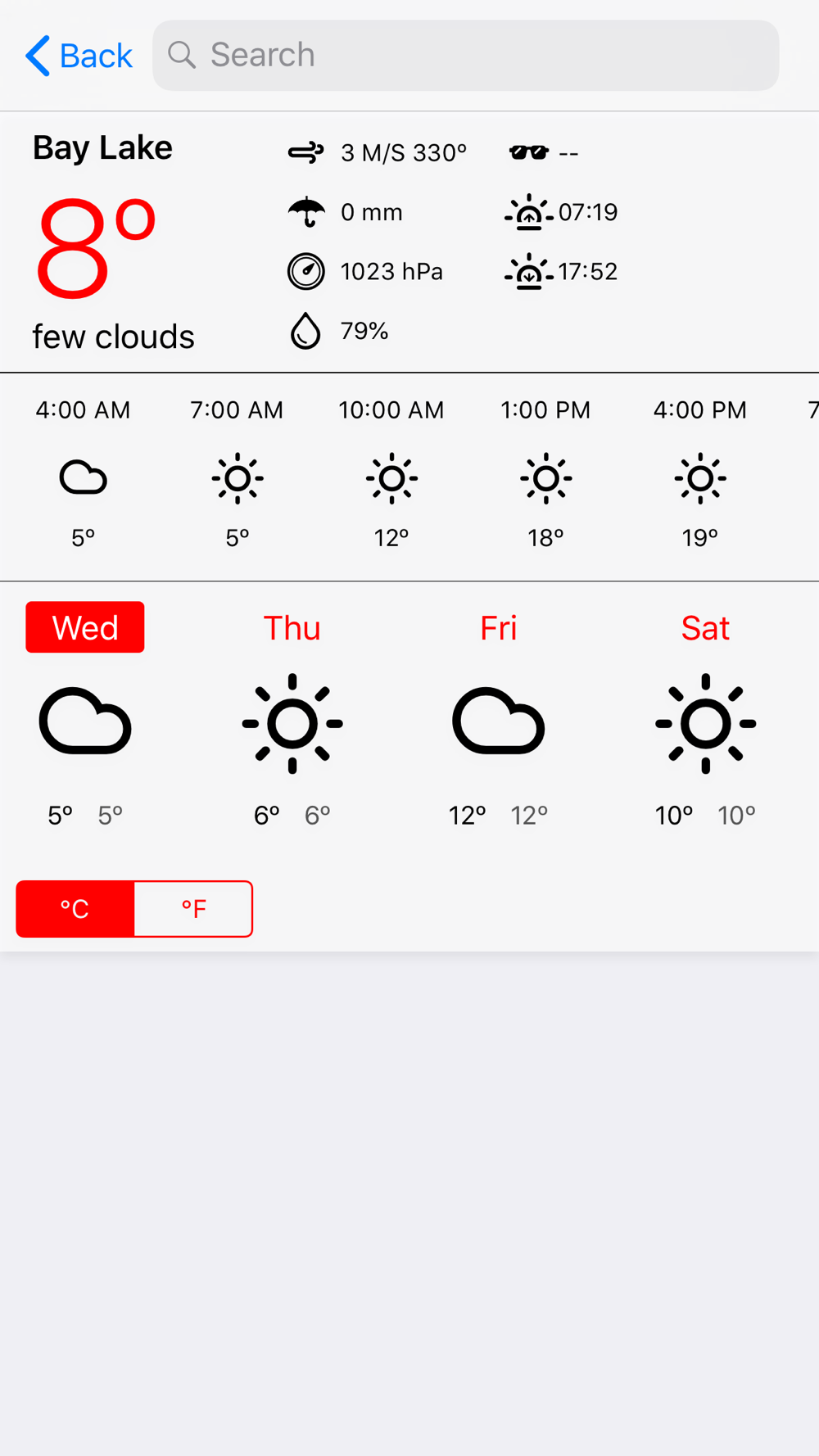This screenshot has height=1456, width=819.
Task: Select the Wed forecast day
Action: [x=85, y=627]
